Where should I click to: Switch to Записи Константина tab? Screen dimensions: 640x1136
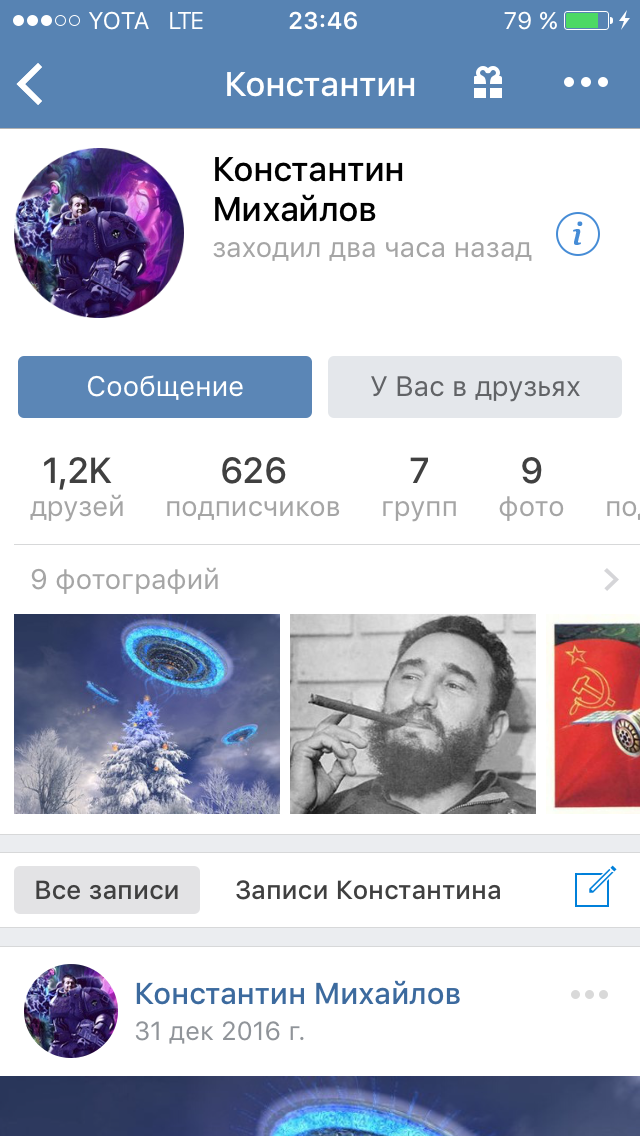[368, 890]
